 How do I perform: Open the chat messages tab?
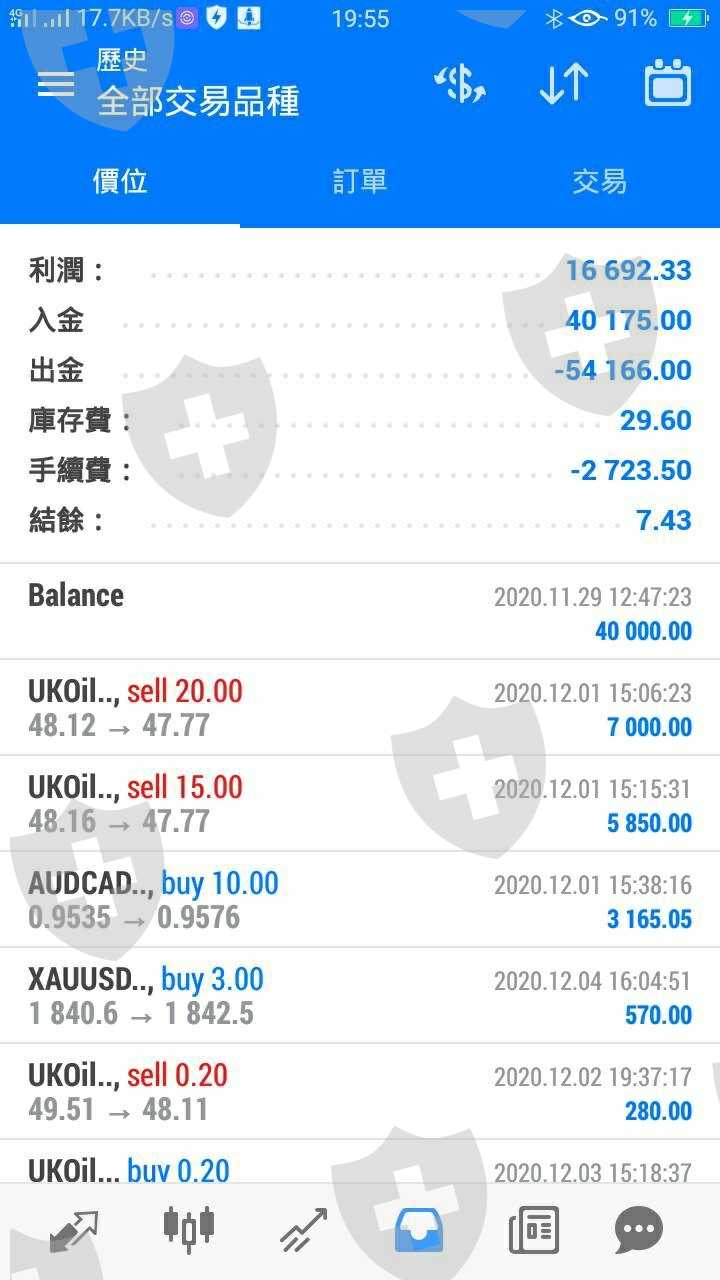[639, 1229]
